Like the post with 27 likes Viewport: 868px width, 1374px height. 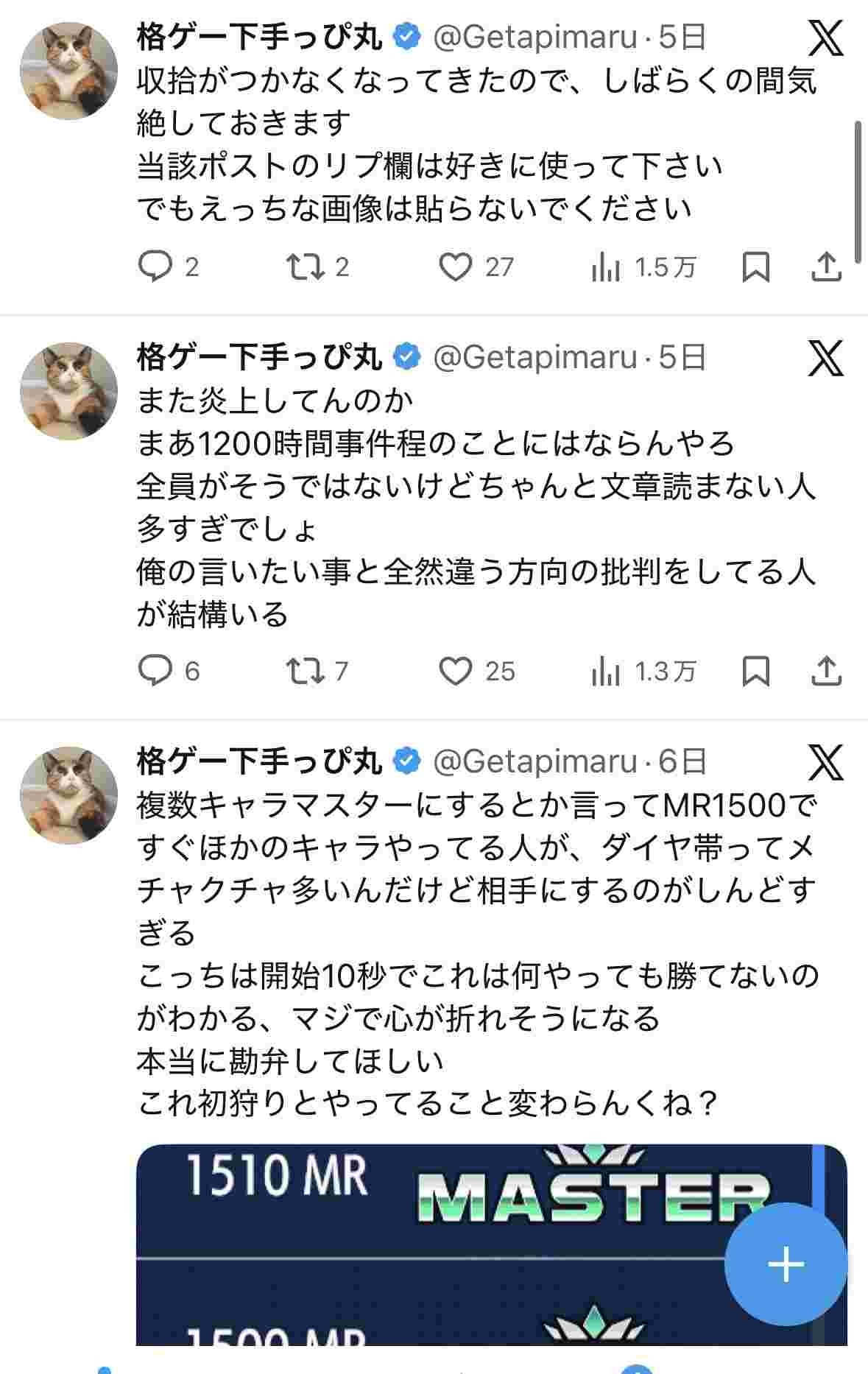click(455, 267)
